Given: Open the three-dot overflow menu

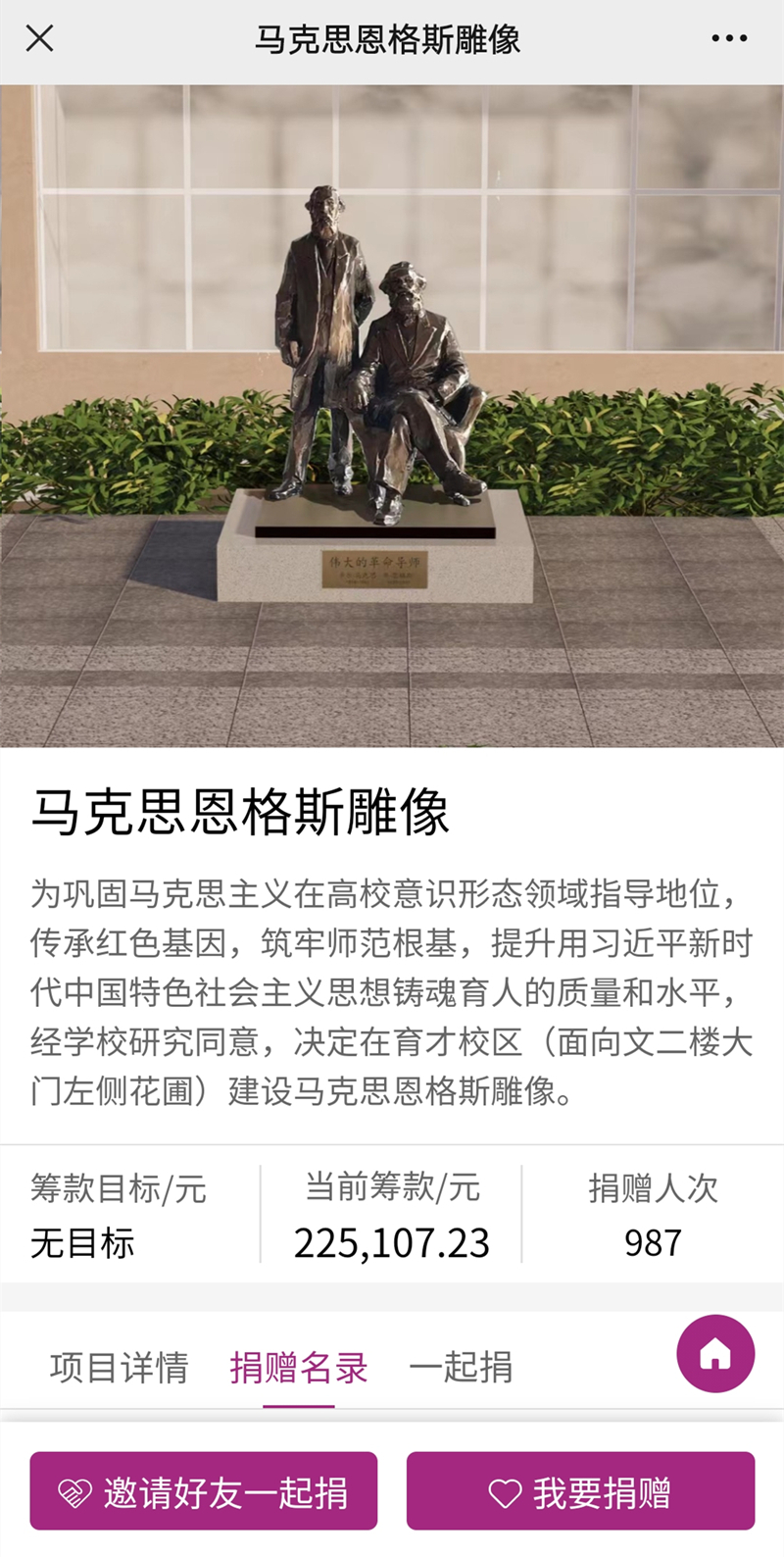Looking at the screenshot, I should coord(729,38).
